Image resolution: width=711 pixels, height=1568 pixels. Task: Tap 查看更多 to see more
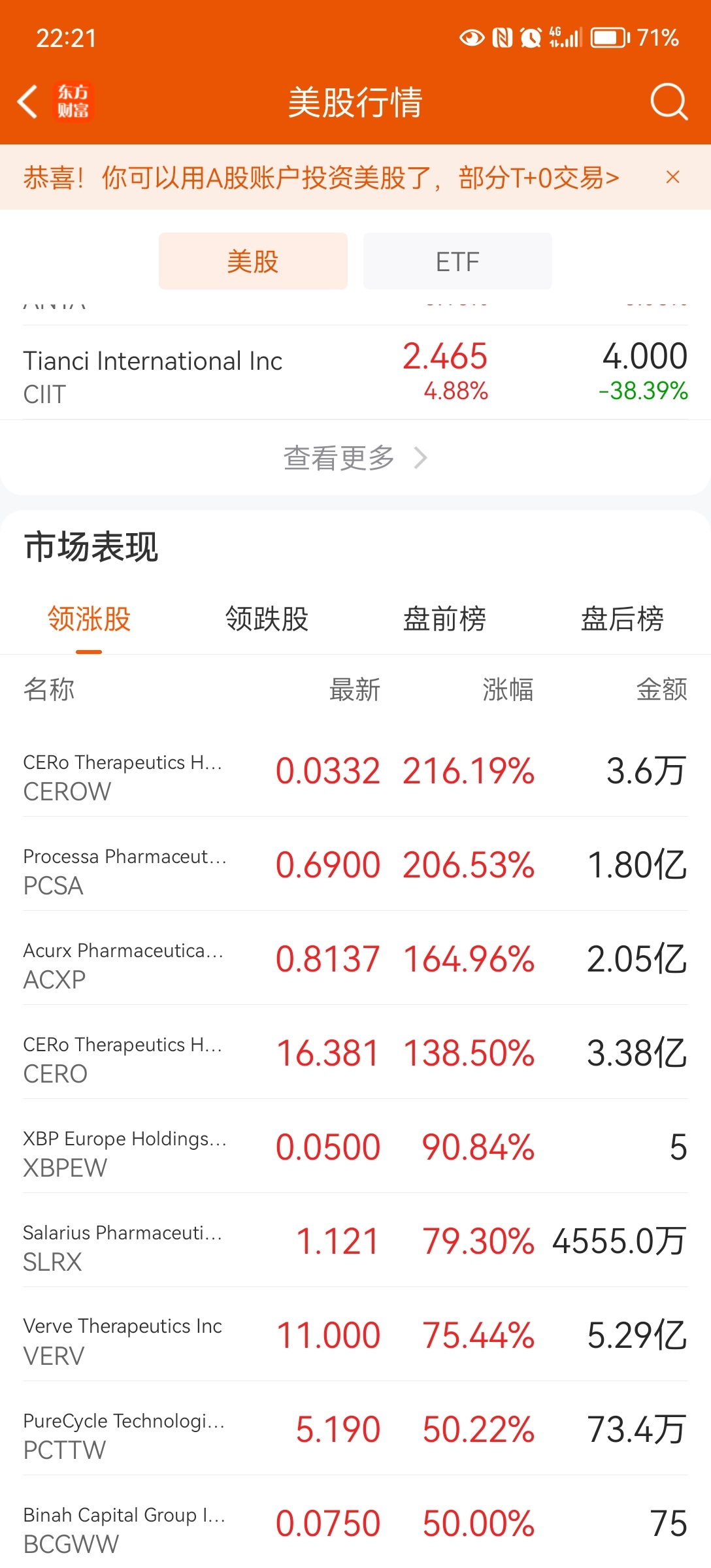[x=355, y=458]
